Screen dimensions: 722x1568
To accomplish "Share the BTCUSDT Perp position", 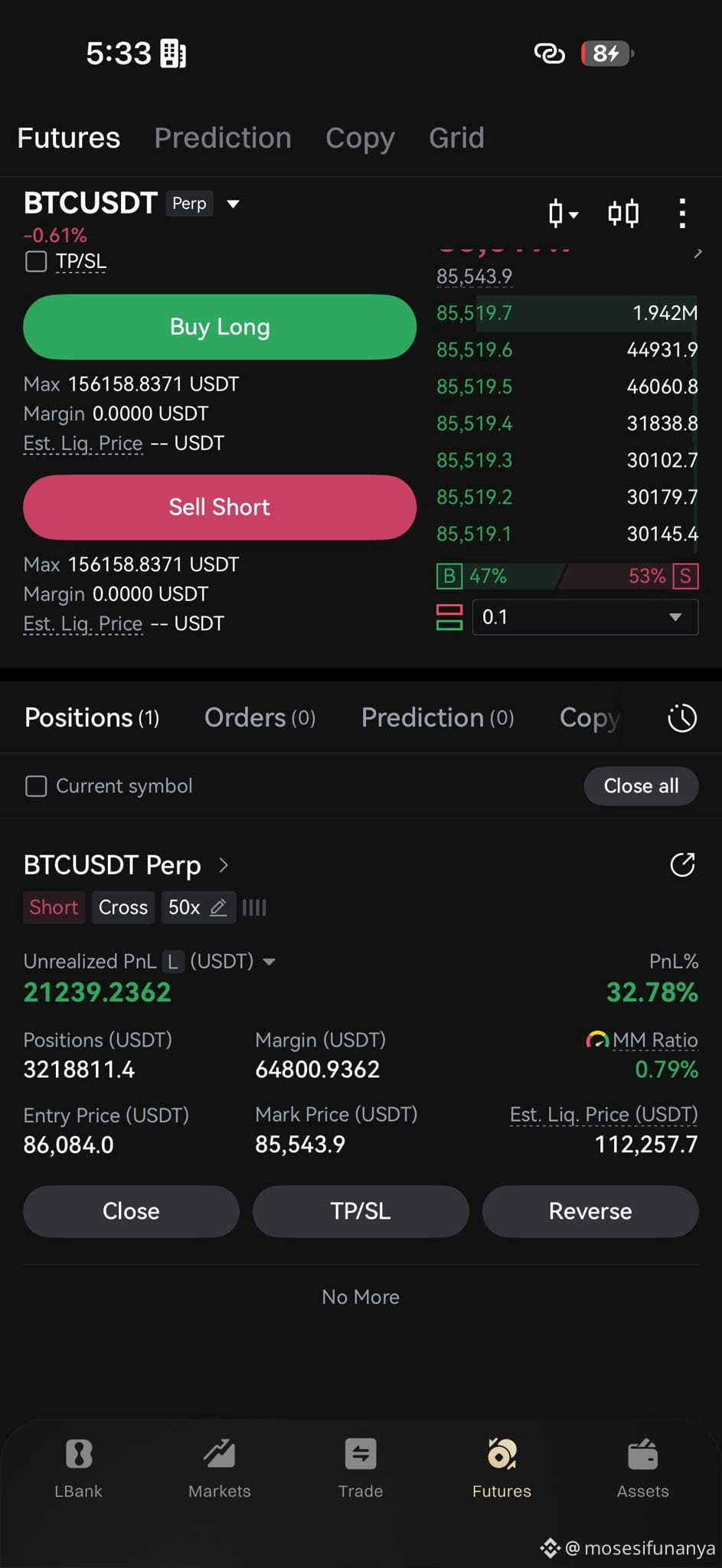I will (682, 865).
